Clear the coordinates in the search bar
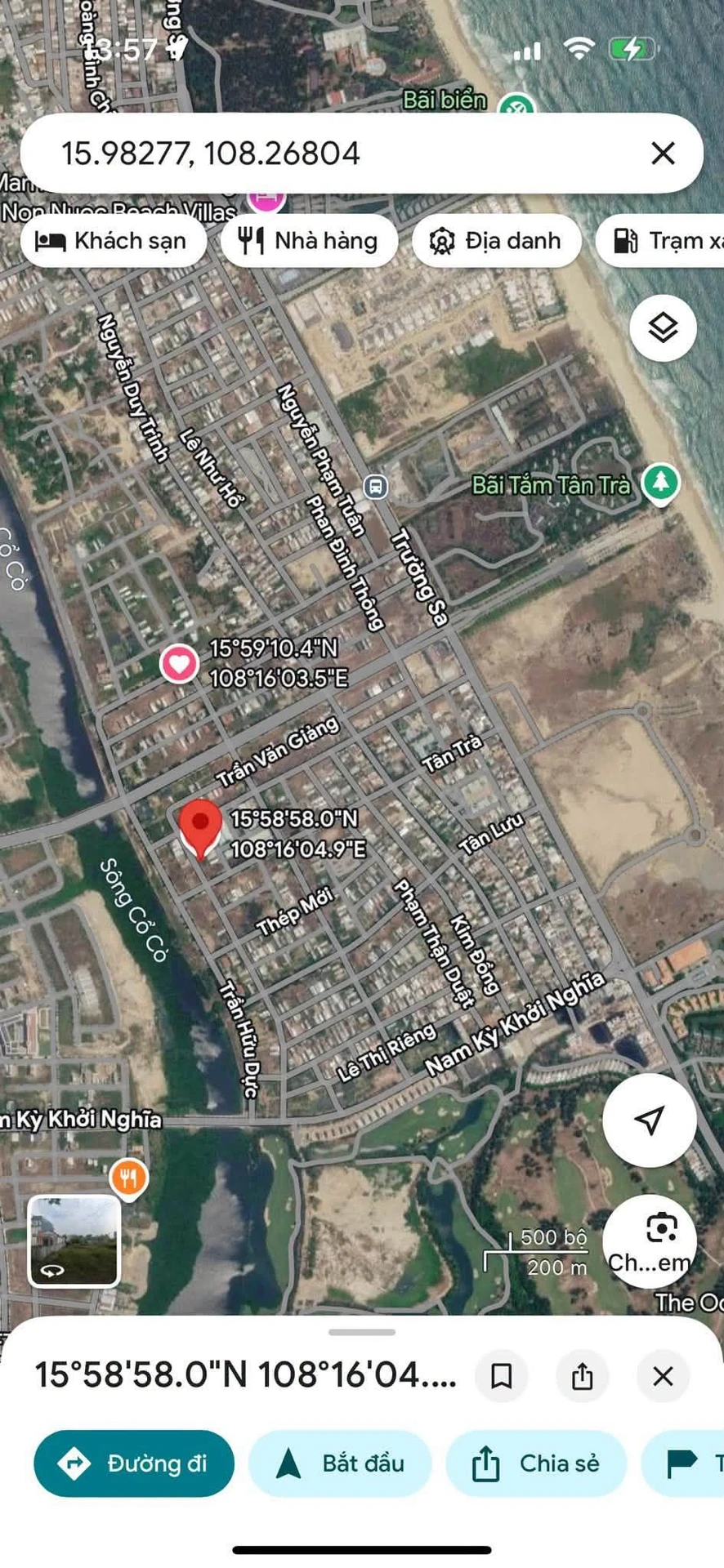 [x=663, y=153]
